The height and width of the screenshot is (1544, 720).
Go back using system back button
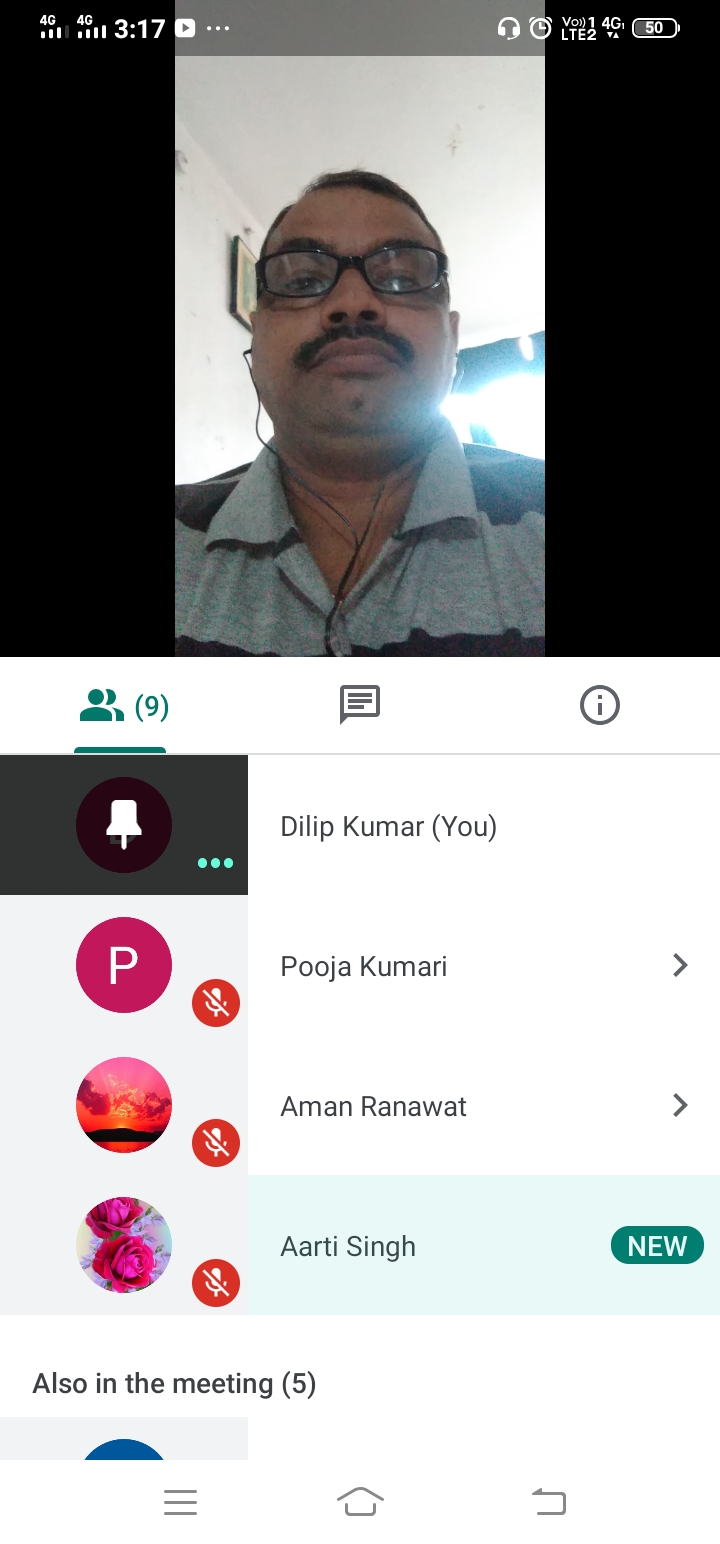548,1501
